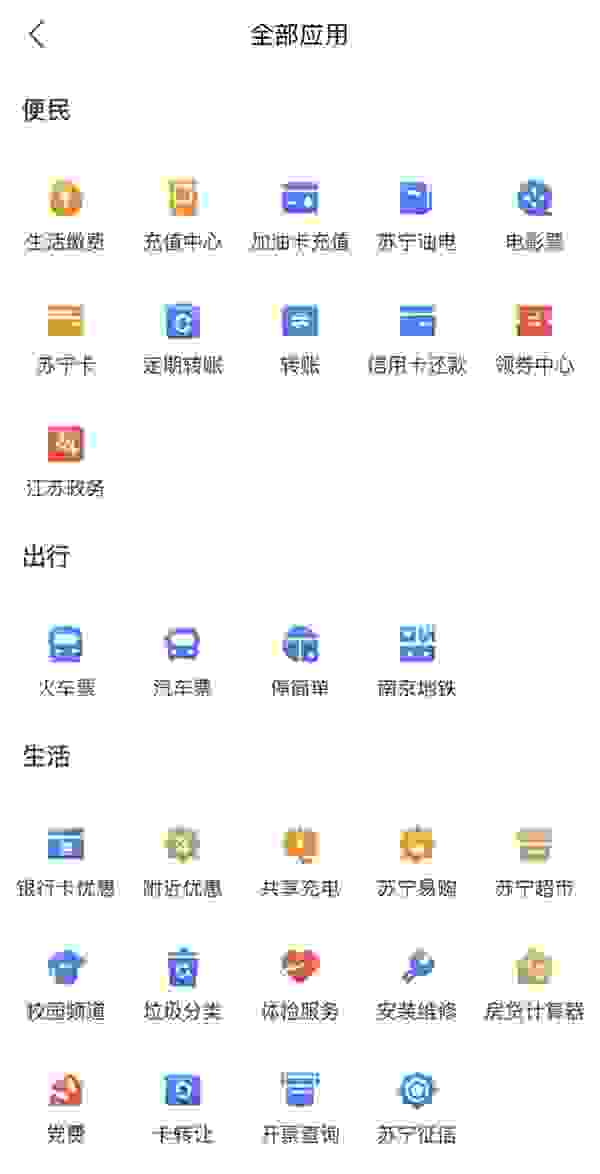This screenshot has height=1174, width=600.
Task: Launch 房贷计算器
Action: (x=535, y=985)
